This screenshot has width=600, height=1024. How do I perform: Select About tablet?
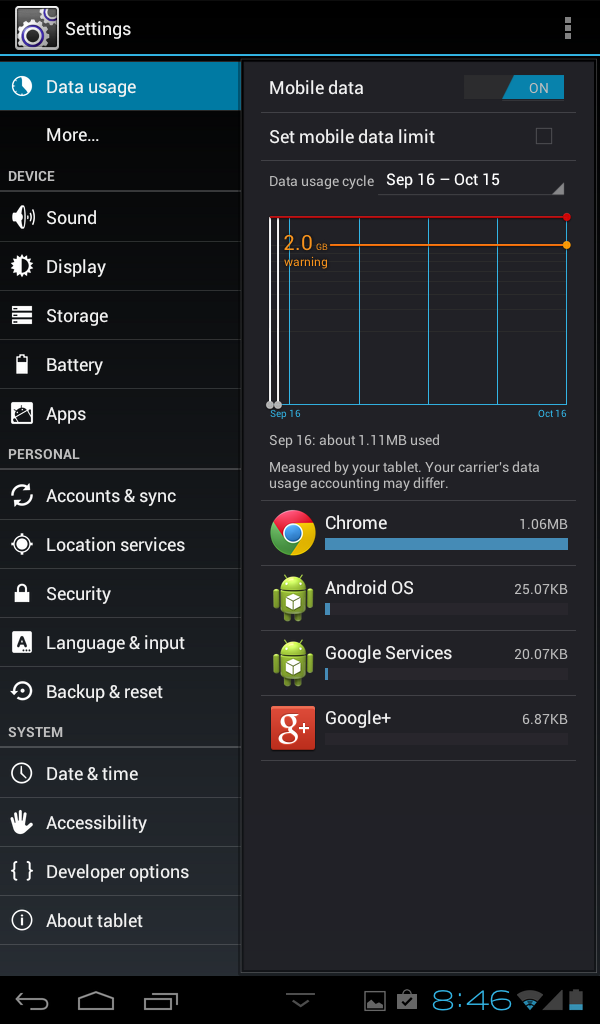click(120, 921)
